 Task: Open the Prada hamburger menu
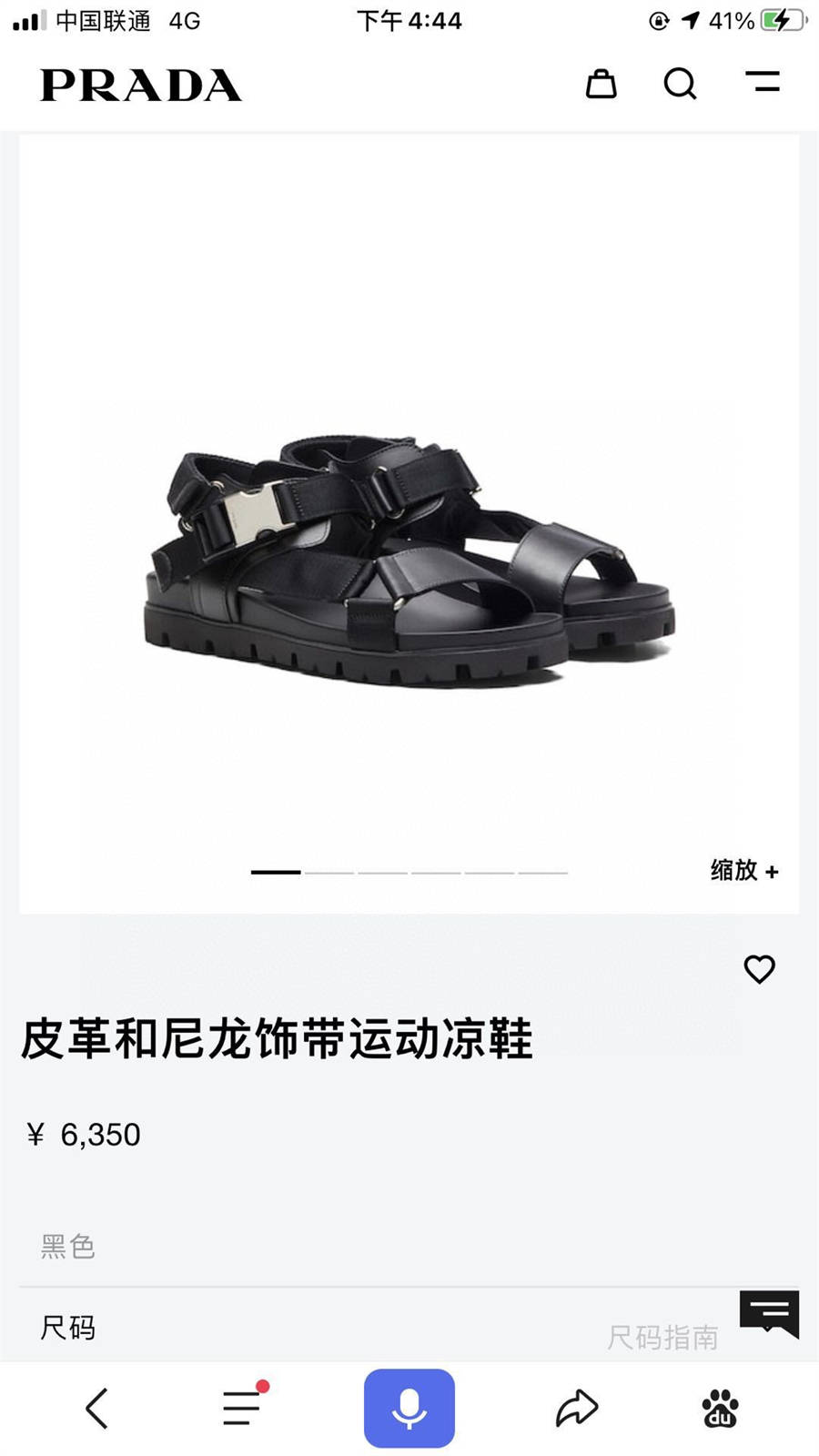pyautogui.click(x=763, y=82)
